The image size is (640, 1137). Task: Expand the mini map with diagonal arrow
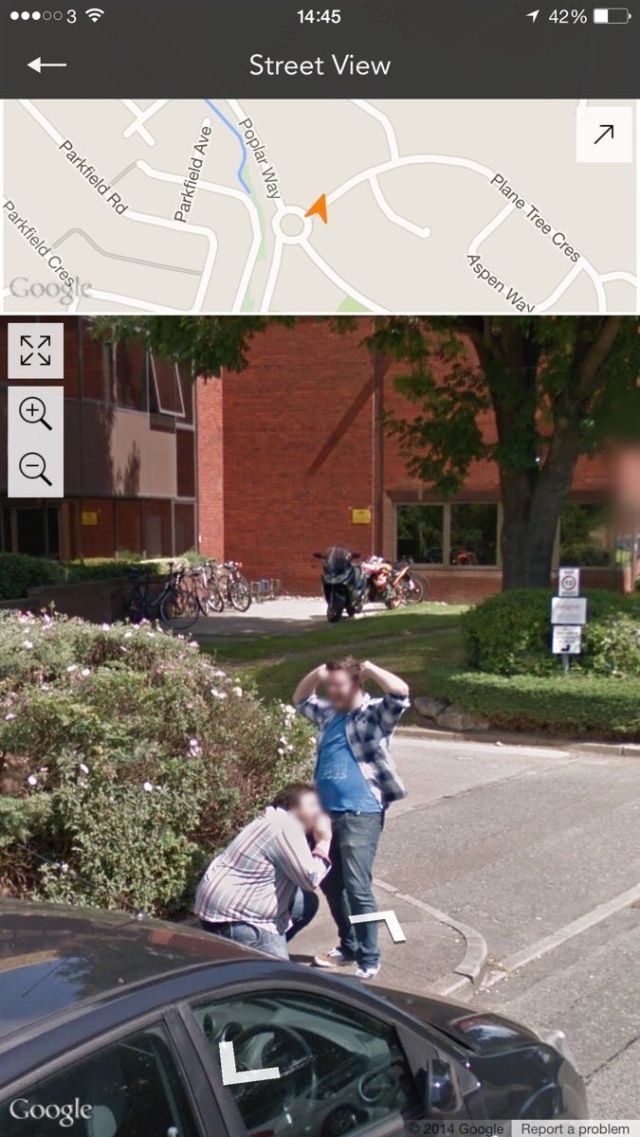604,134
